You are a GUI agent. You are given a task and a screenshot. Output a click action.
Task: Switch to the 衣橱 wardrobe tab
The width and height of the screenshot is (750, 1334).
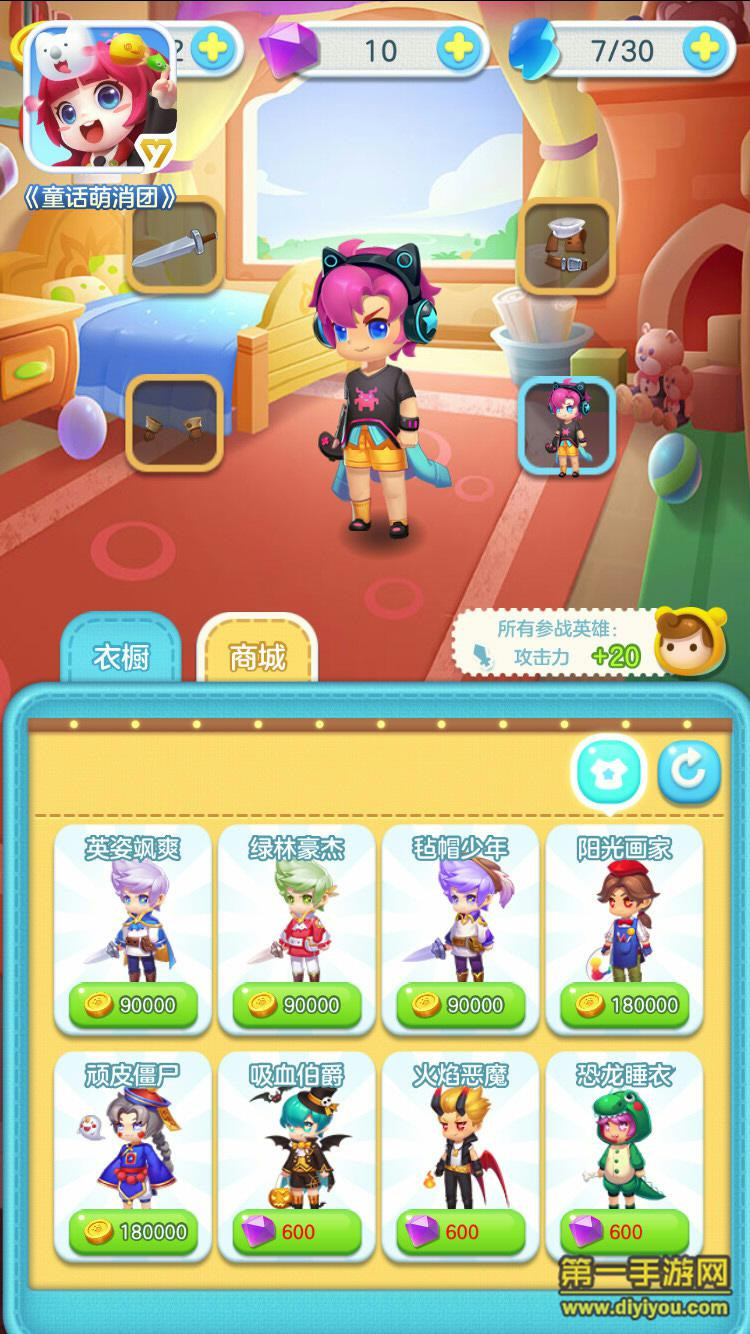121,655
